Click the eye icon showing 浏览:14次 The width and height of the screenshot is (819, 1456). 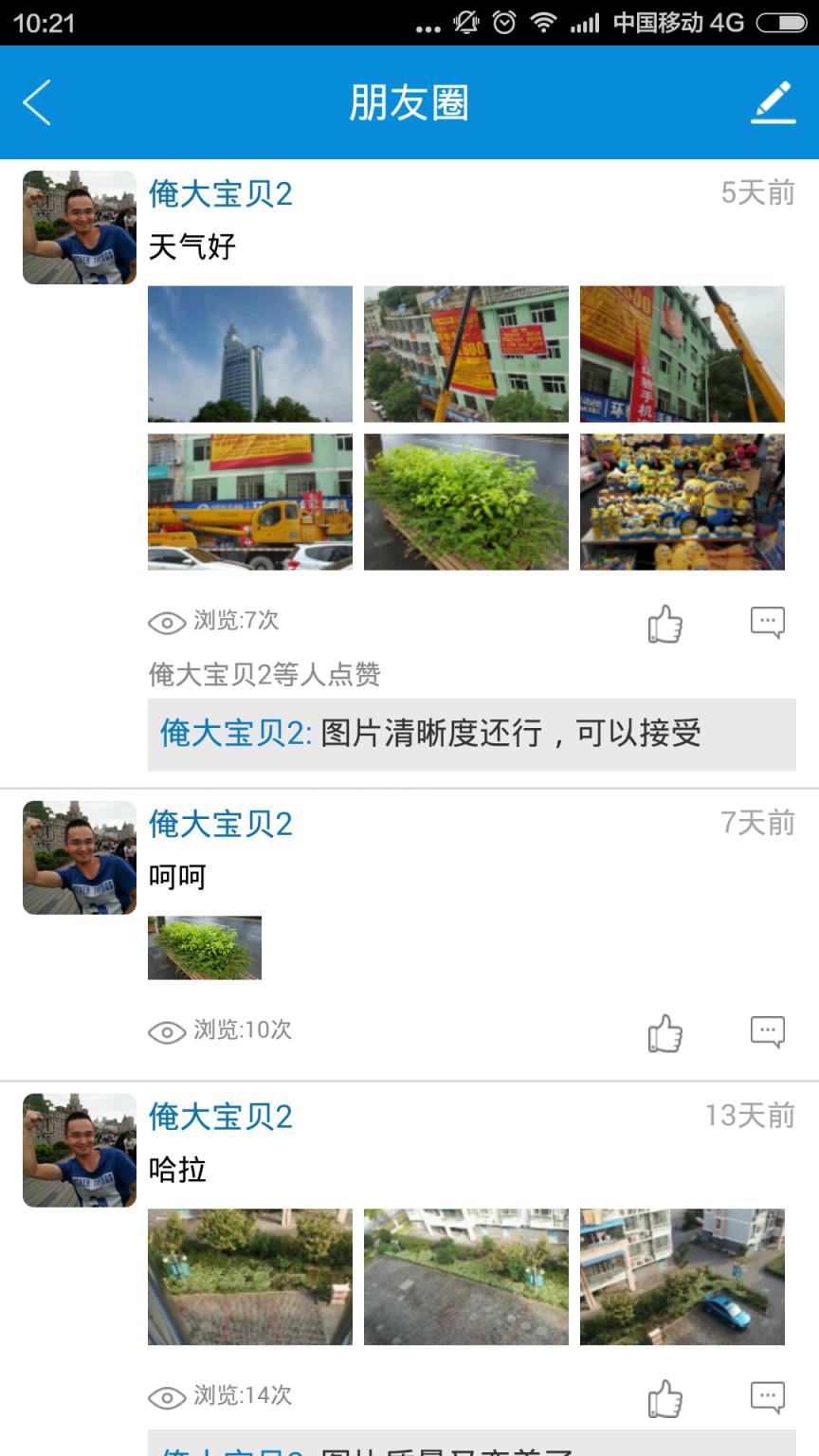tap(167, 1396)
